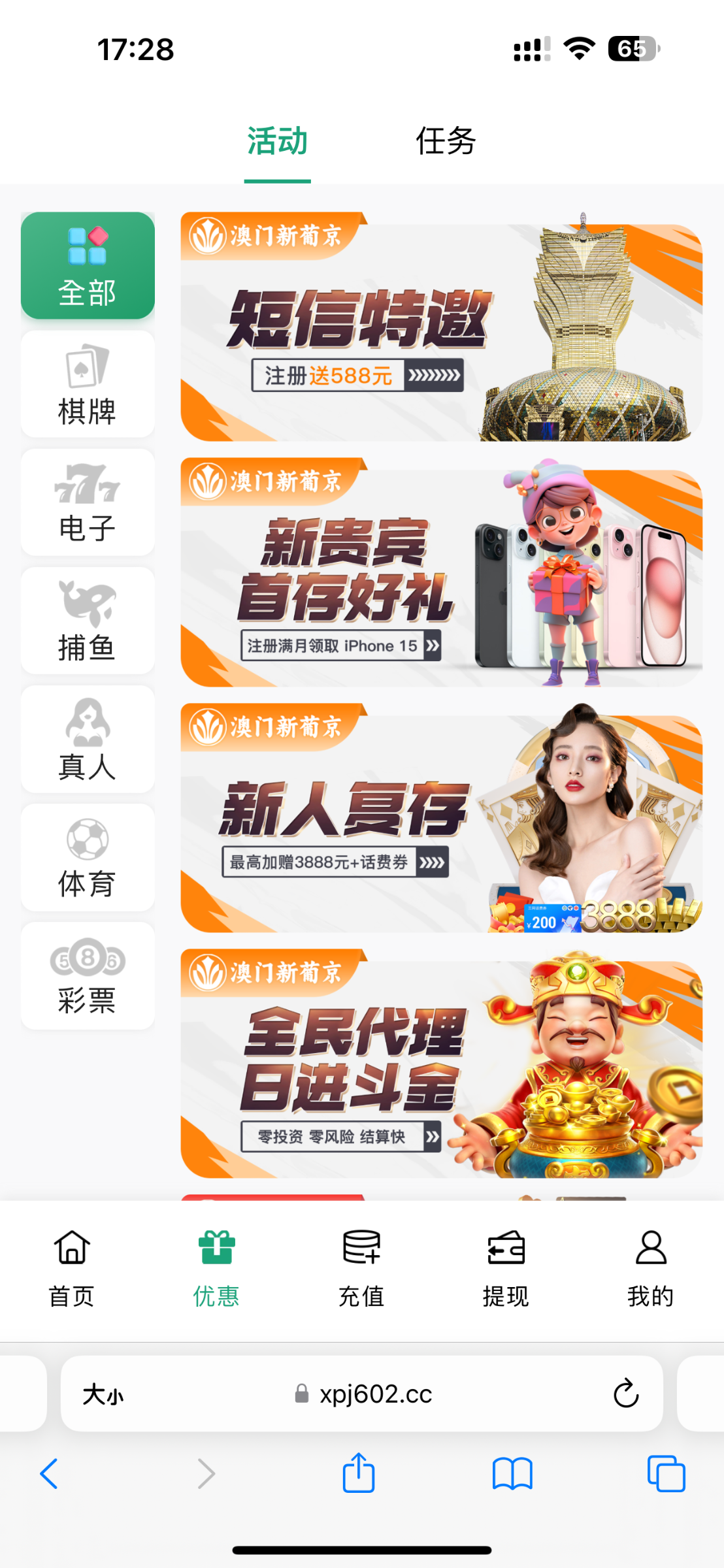Screen dimensions: 724x1568
Task: Open the 充值 tab
Action: click(361, 1269)
